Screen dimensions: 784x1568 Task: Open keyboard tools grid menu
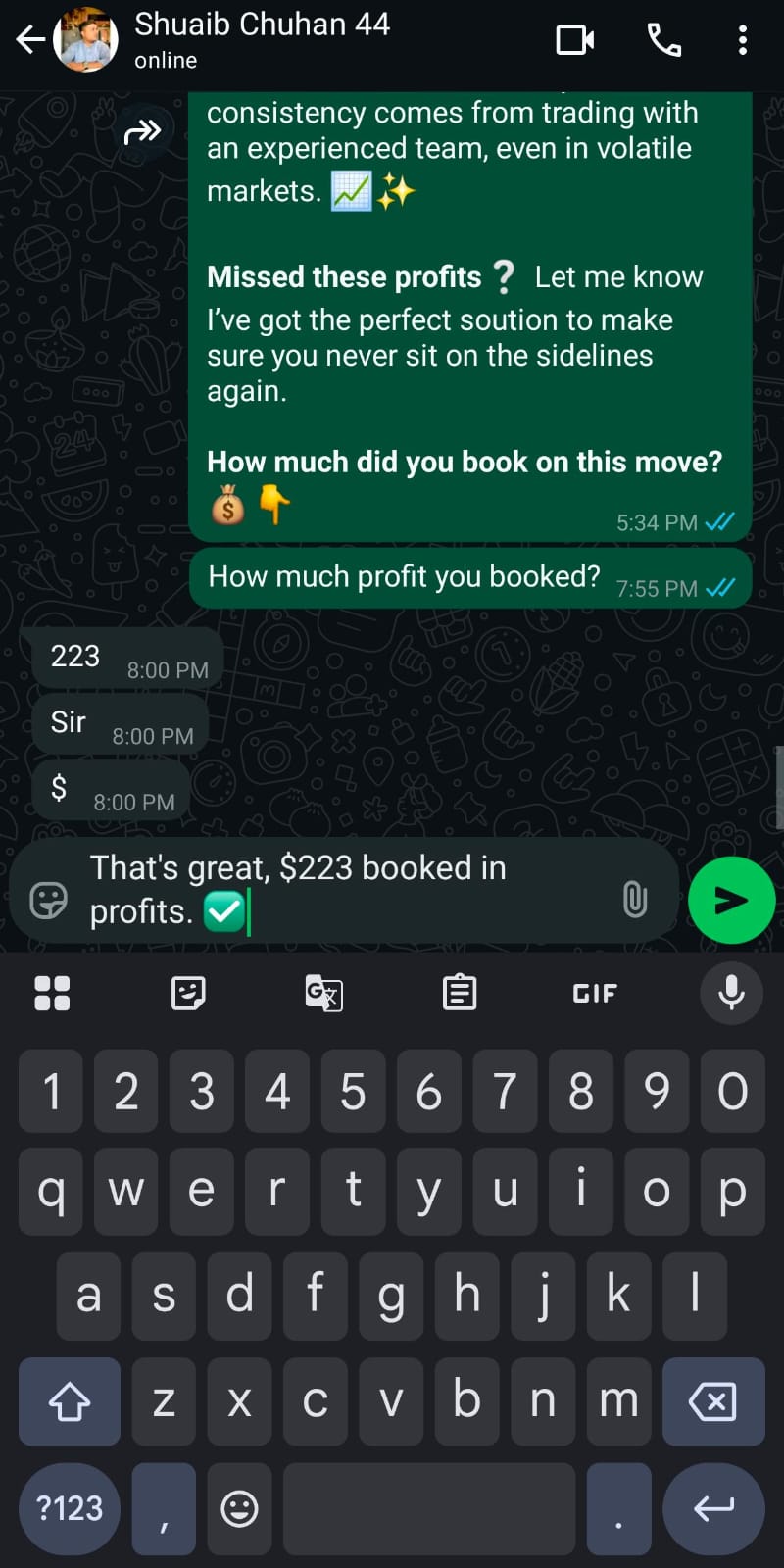pyautogui.click(x=52, y=994)
